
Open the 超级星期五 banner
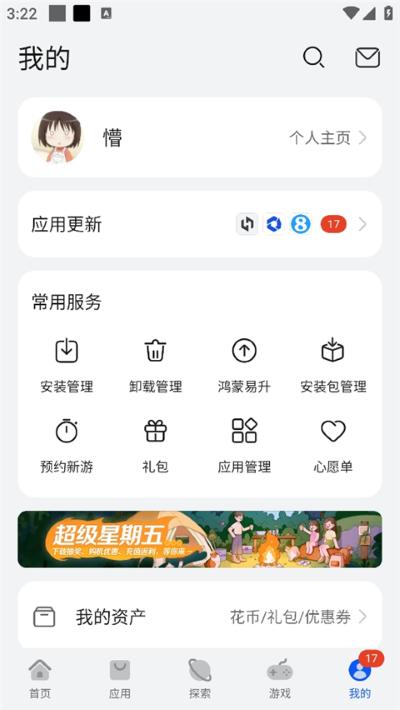click(200, 539)
